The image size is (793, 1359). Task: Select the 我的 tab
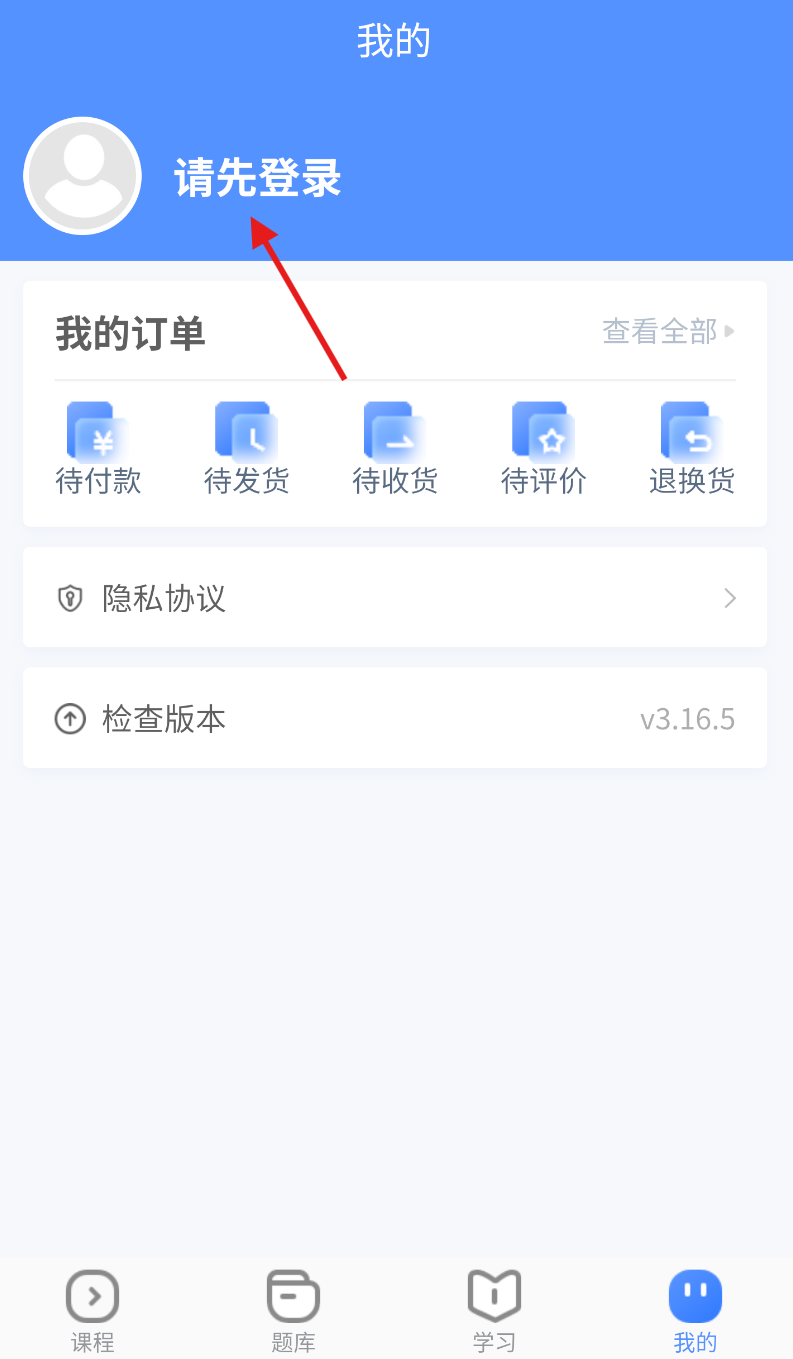pos(695,1310)
